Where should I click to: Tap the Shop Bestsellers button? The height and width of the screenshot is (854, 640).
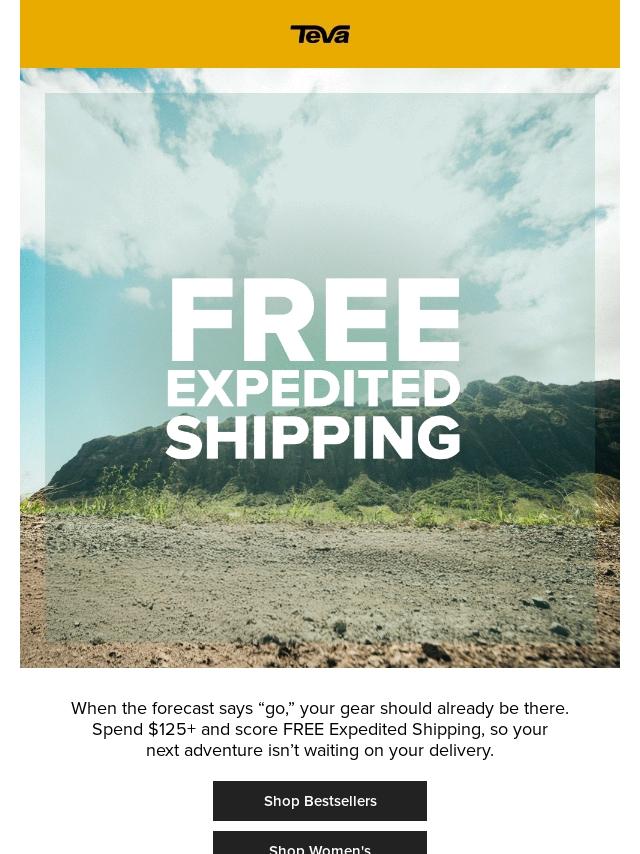point(320,801)
